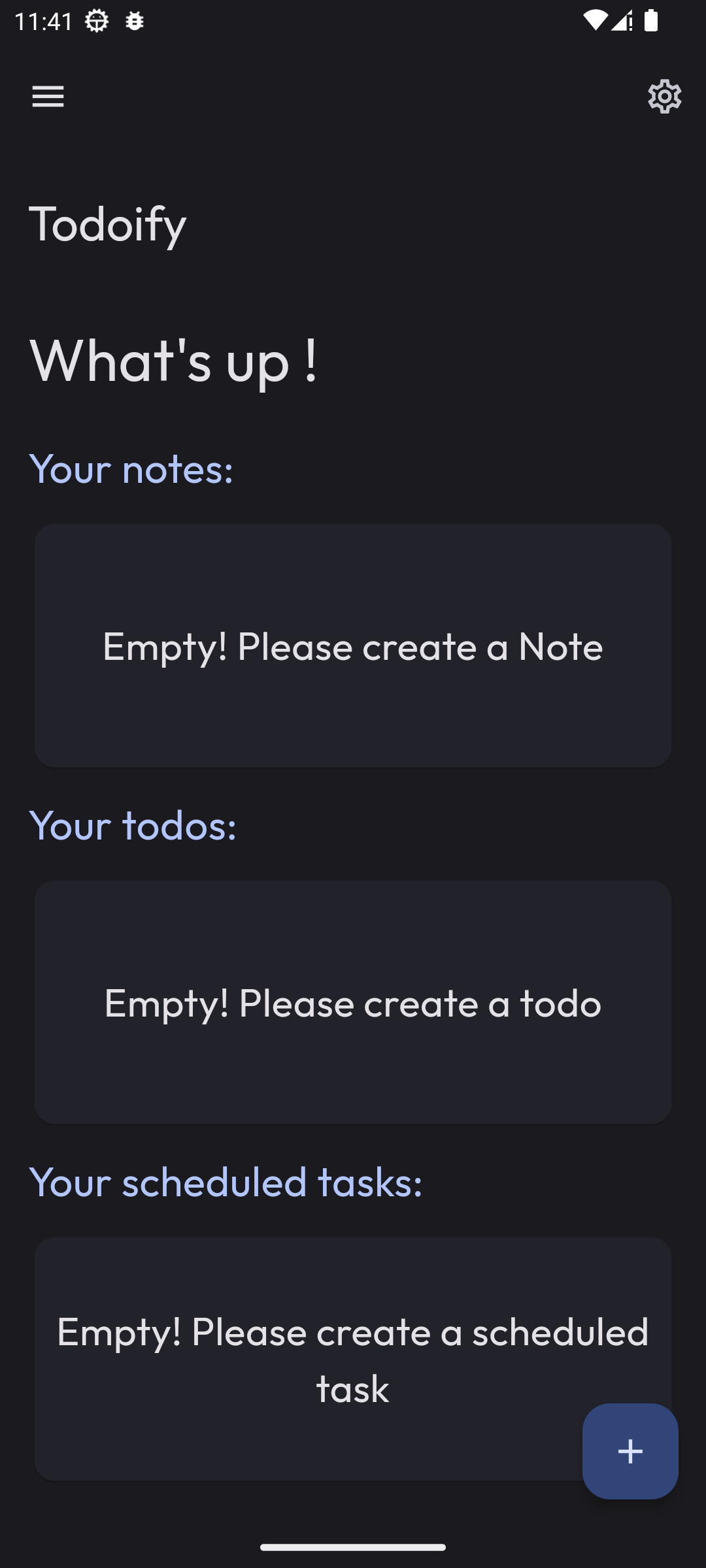The image size is (706, 1568).
Task: Tap the plus floating action button
Action: [x=630, y=1451]
